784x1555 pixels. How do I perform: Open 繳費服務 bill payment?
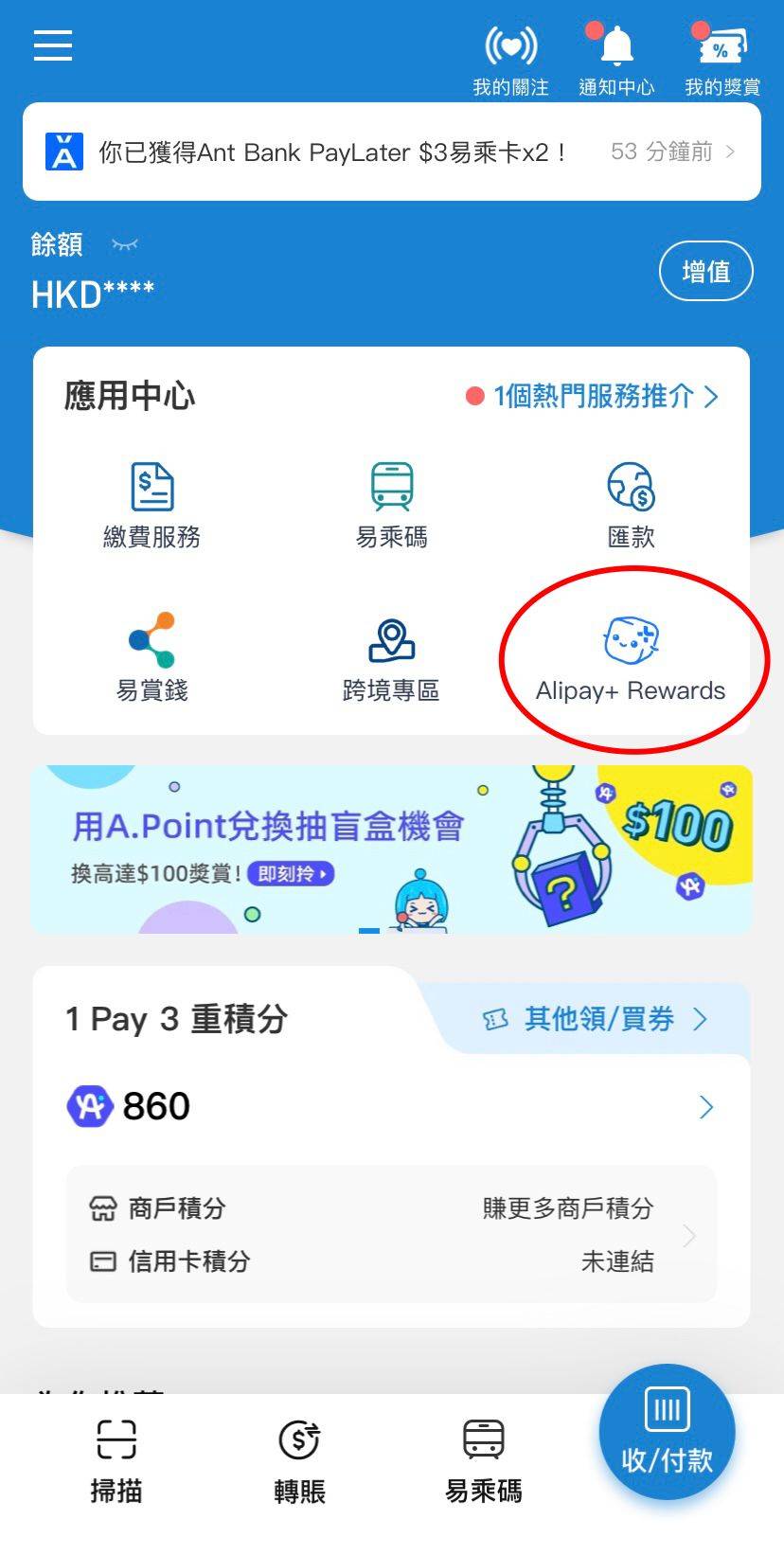tap(151, 506)
